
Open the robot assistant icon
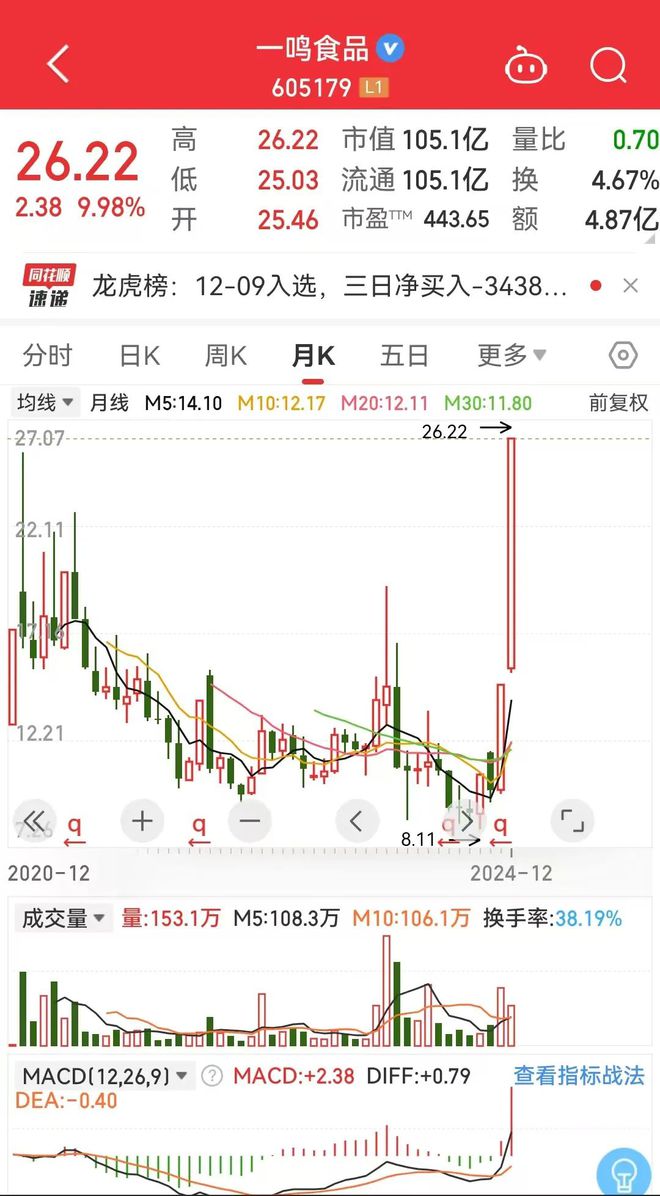[x=526, y=67]
